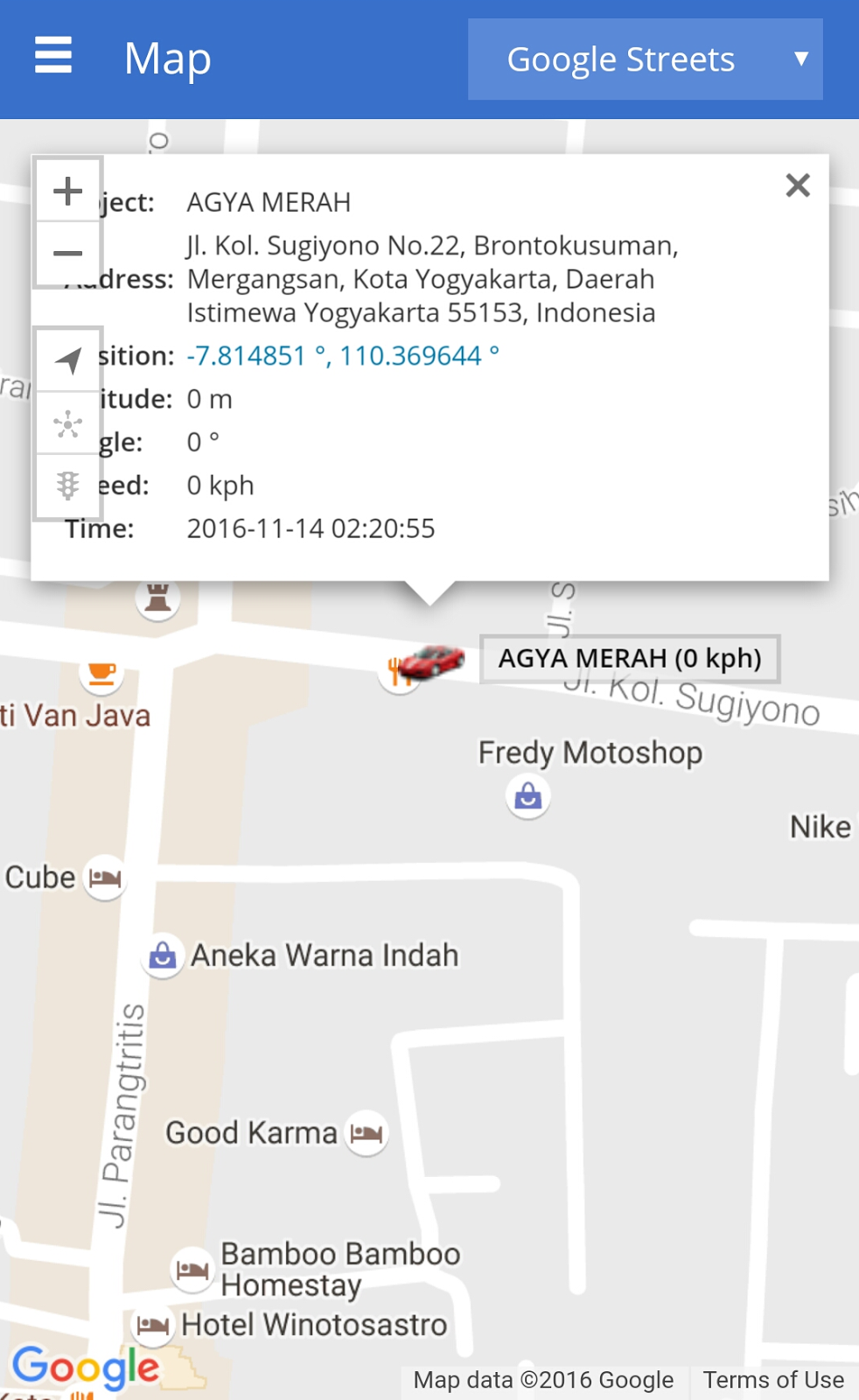The width and height of the screenshot is (859, 1400).
Task: Zoom in on the map
Action: coord(69,190)
